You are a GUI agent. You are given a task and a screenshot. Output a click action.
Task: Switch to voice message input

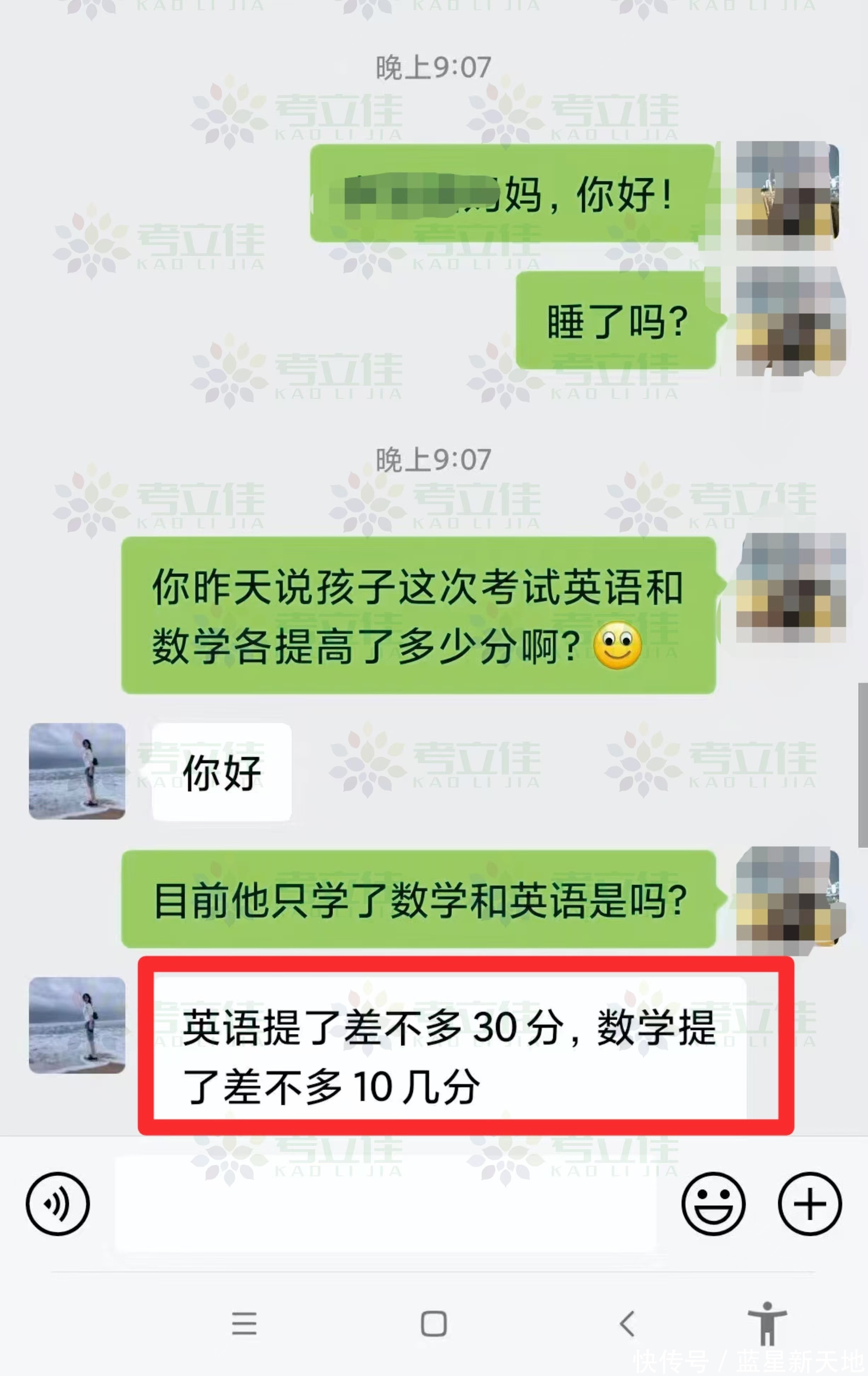[x=58, y=1204]
